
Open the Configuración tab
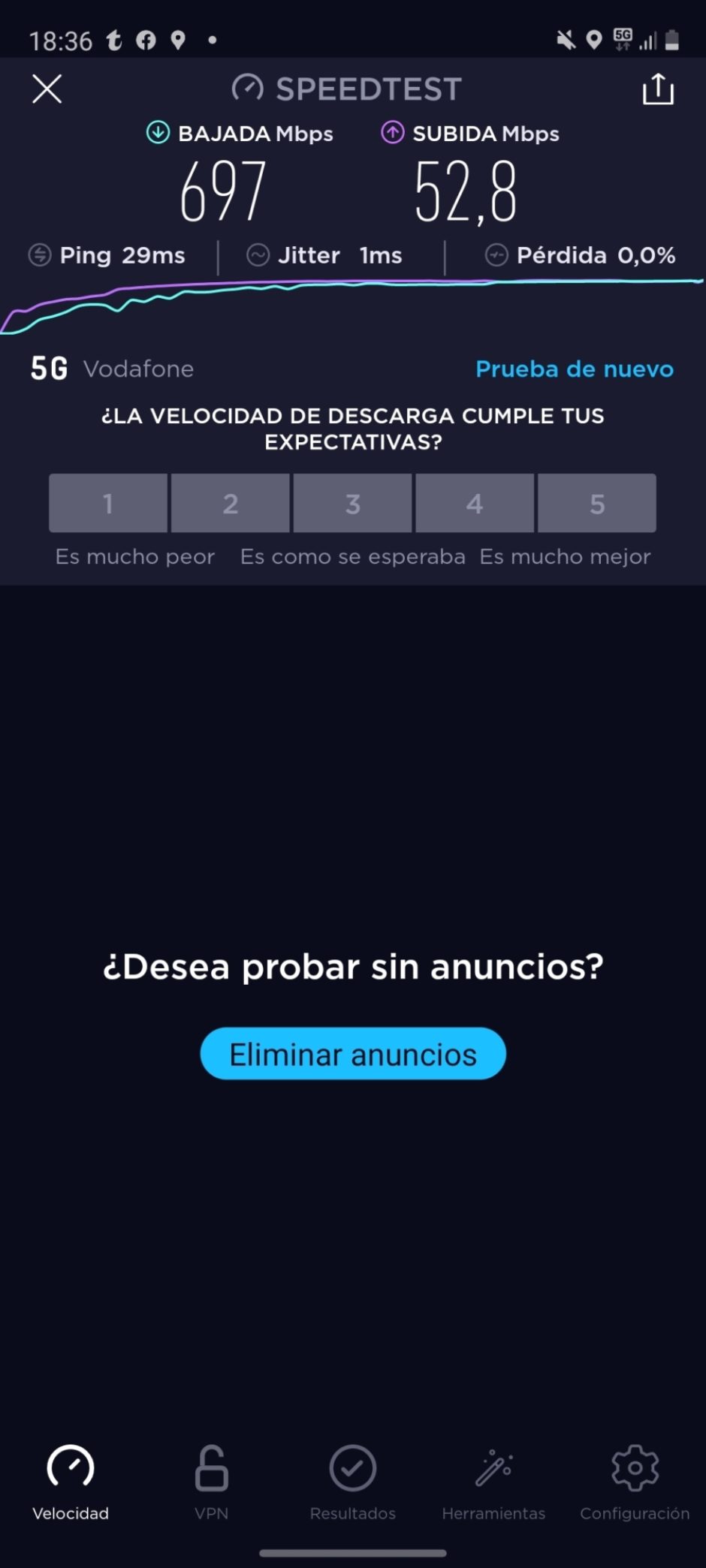pyautogui.click(x=635, y=1482)
